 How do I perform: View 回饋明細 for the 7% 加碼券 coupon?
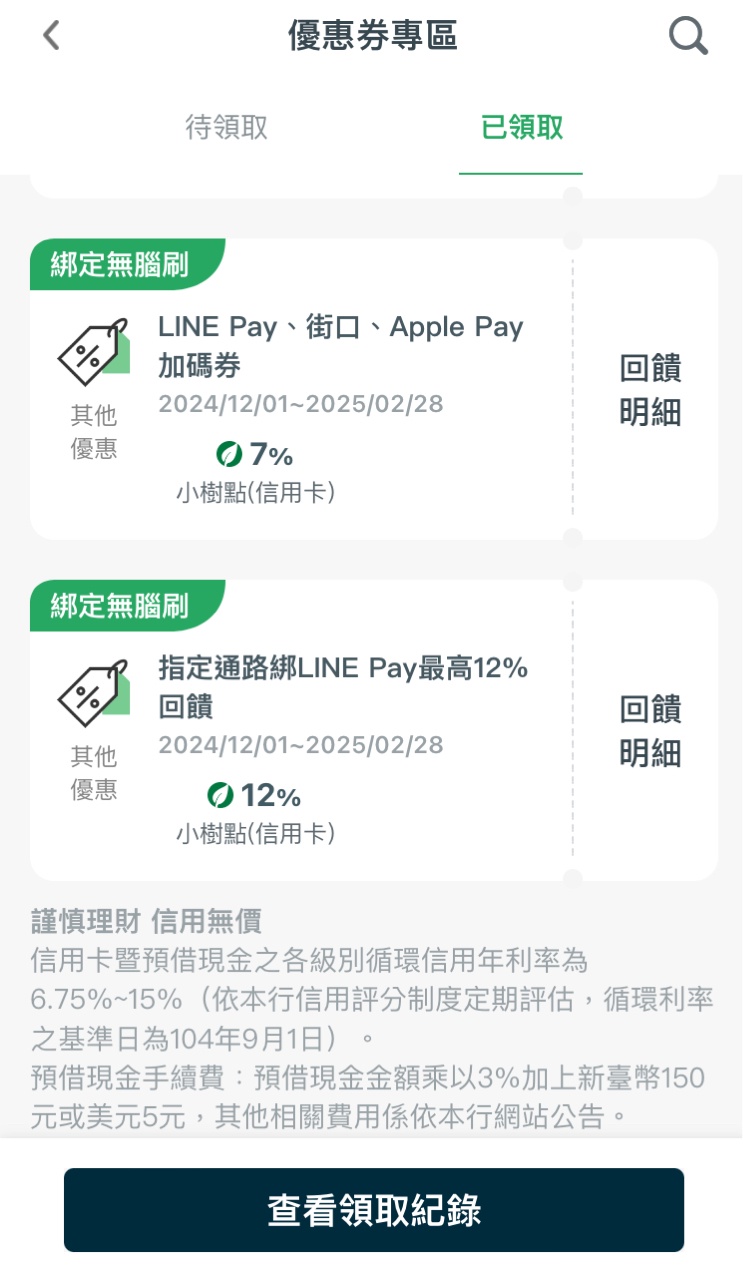coord(650,390)
